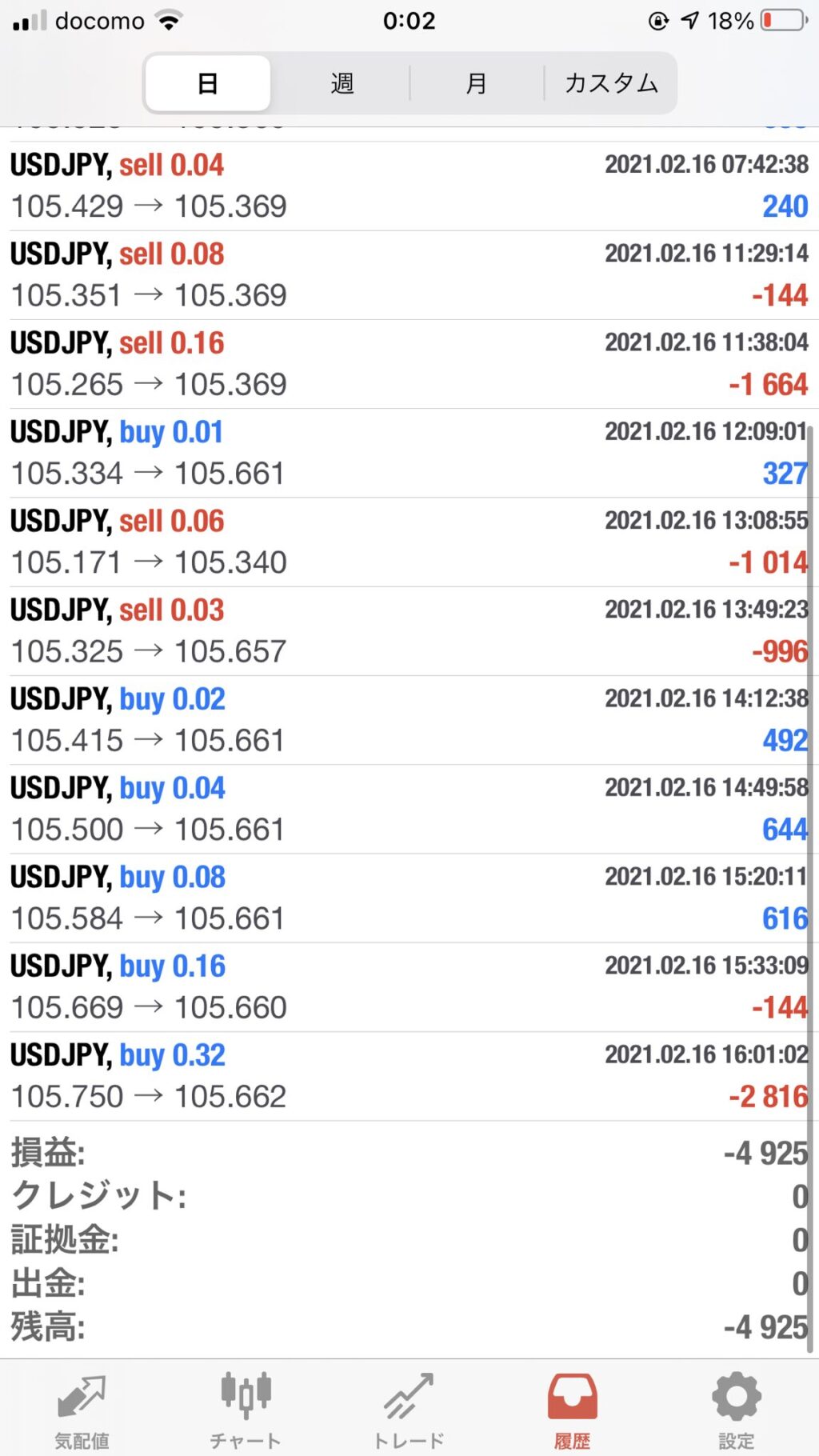Tap the buy 0.16 trade at 15:33:09
This screenshot has height=1456, width=819.
point(409,987)
